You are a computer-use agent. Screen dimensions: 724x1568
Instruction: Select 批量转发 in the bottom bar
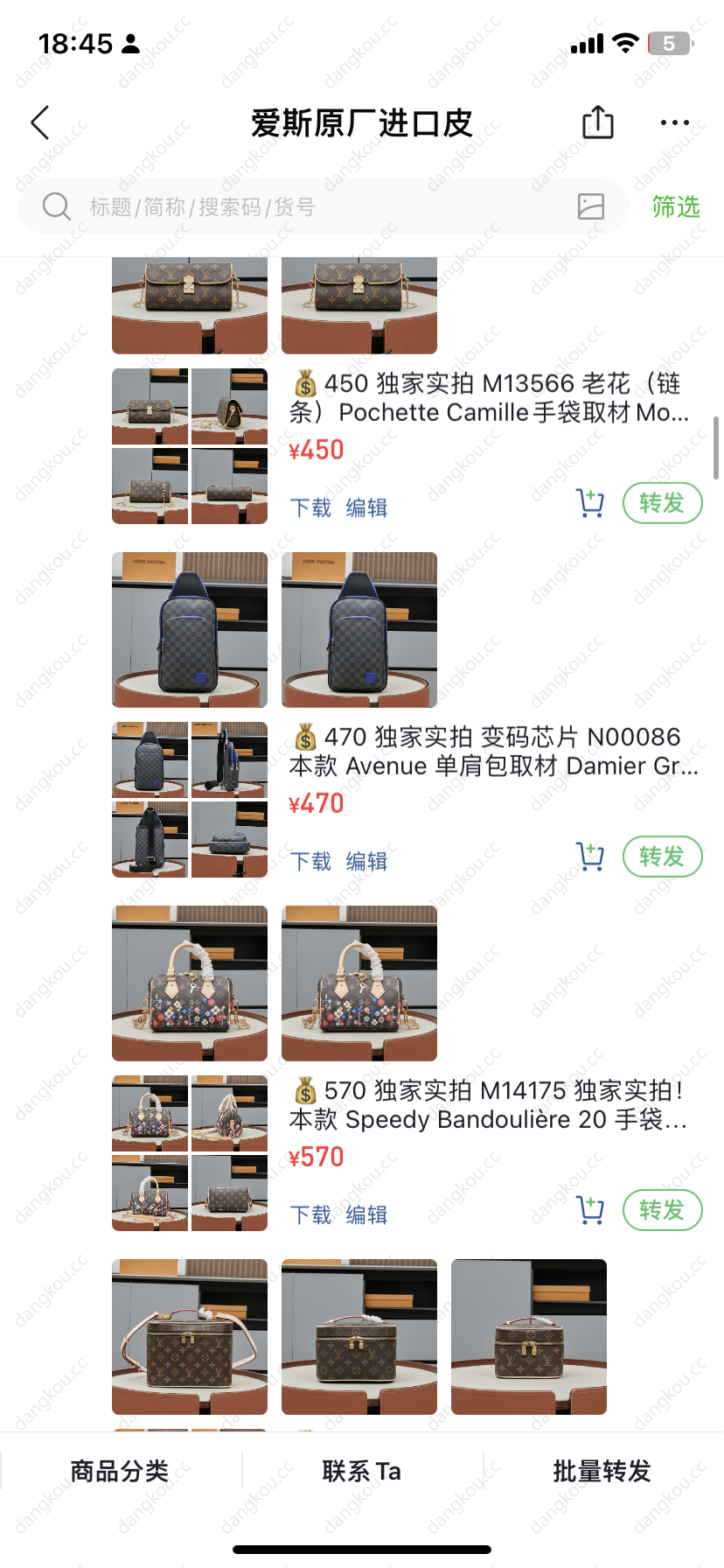click(602, 1471)
